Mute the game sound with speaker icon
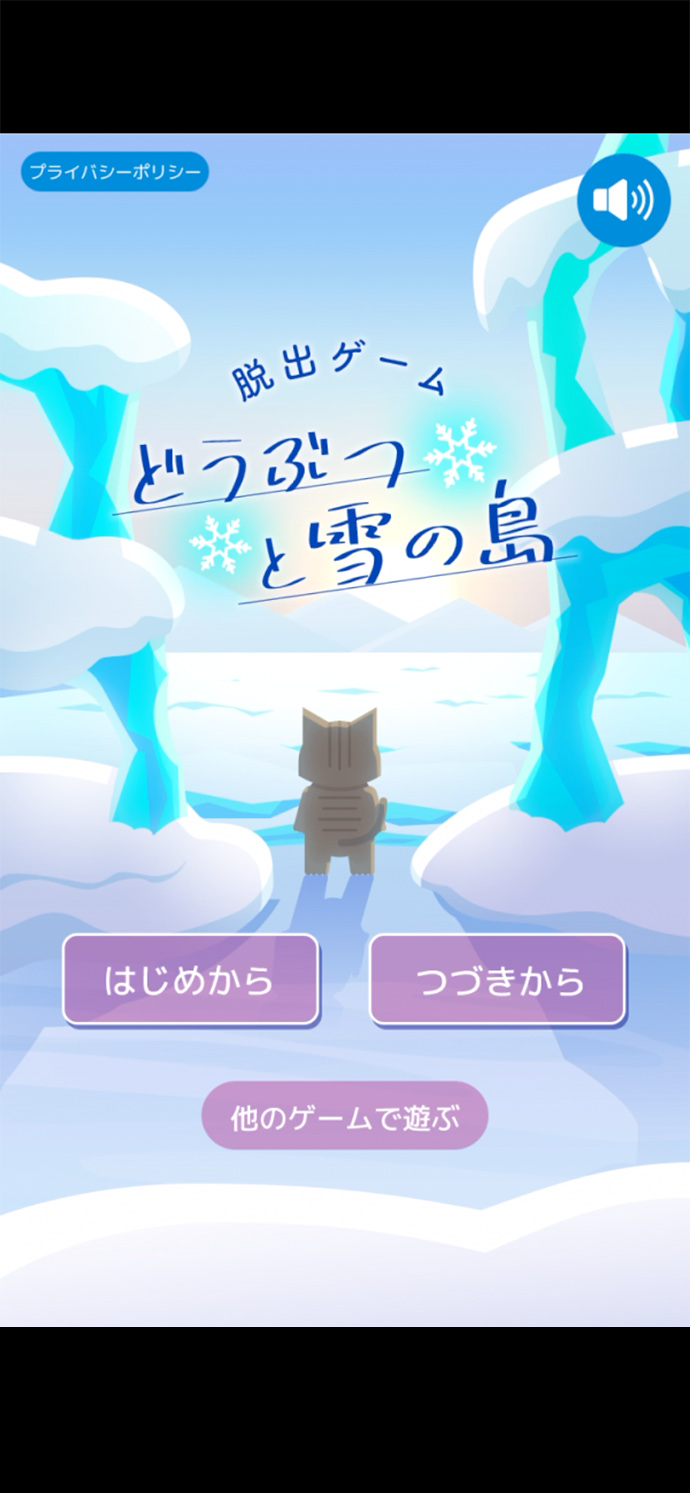 click(x=623, y=200)
